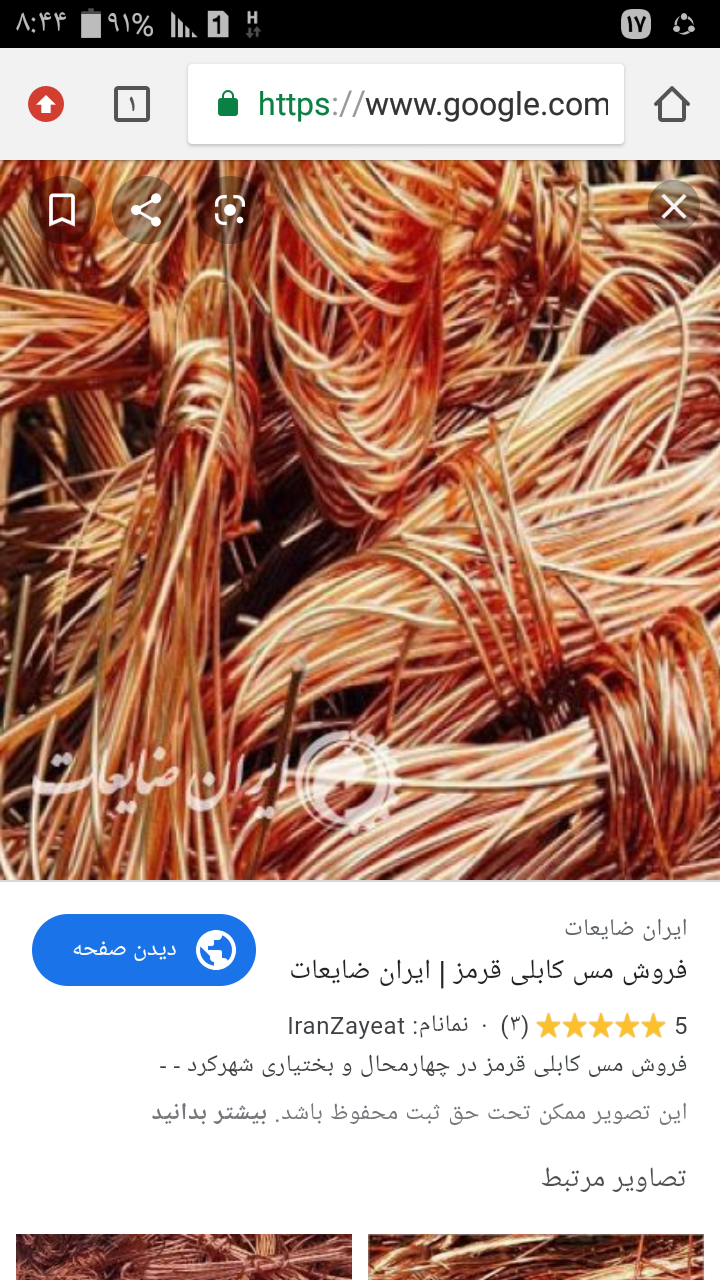The image size is (720, 1280).
Task: Tap the google.com address bar
Action: click(406, 104)
